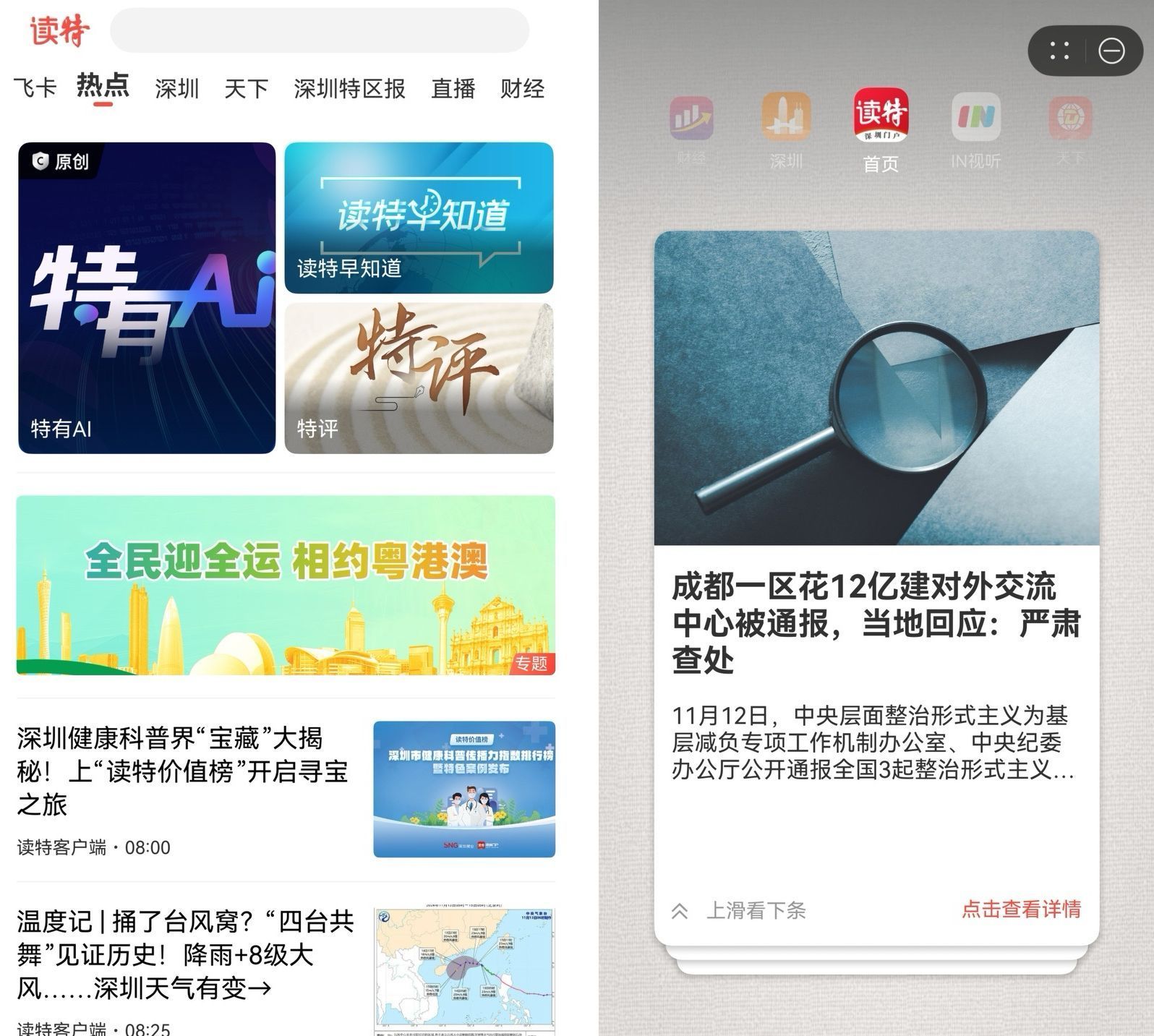1154x1036 pixels.
Task: Open the 温度记 台风 weather article
Action: pos(185,954)
